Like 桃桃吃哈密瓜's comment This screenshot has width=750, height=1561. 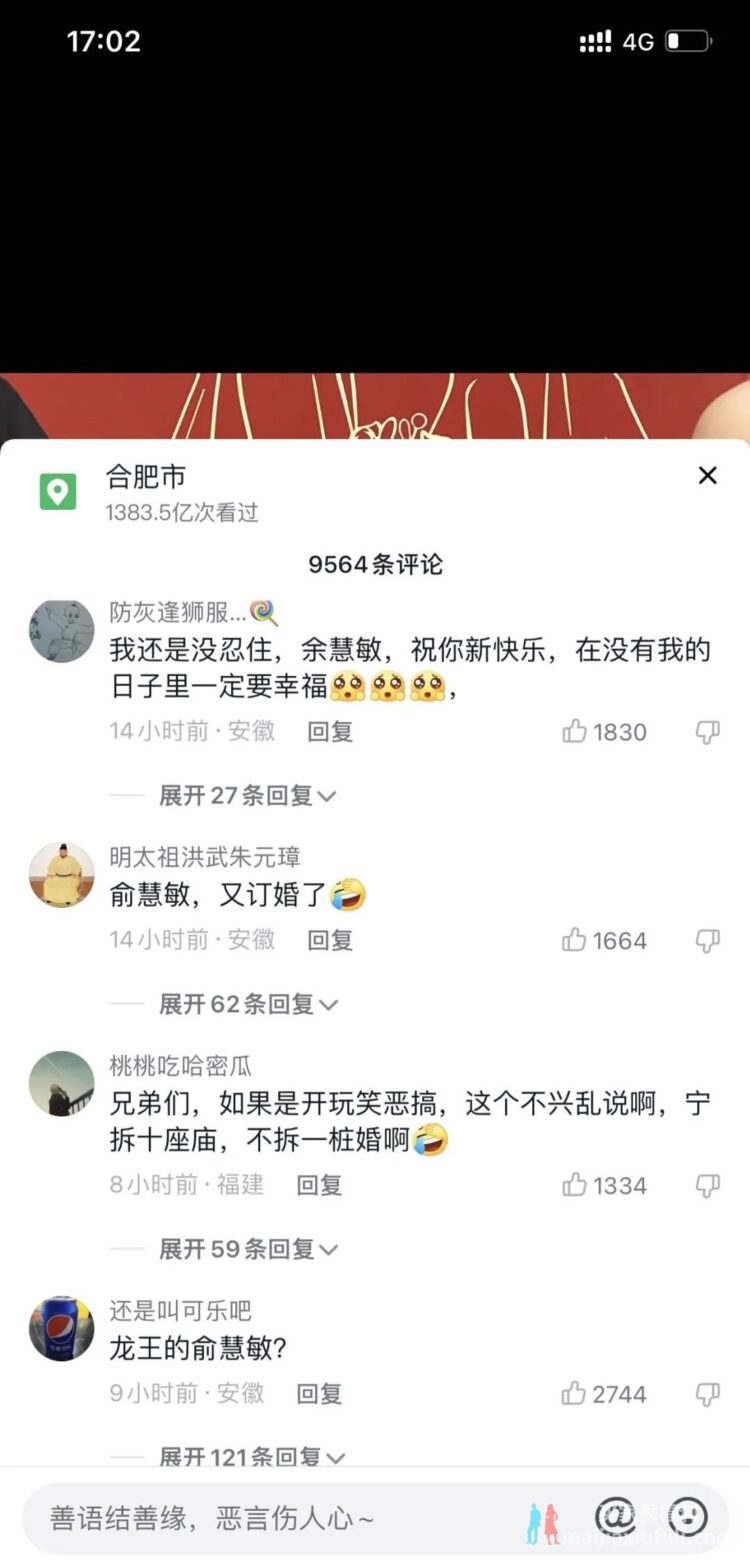click(x=575, y=1186)
